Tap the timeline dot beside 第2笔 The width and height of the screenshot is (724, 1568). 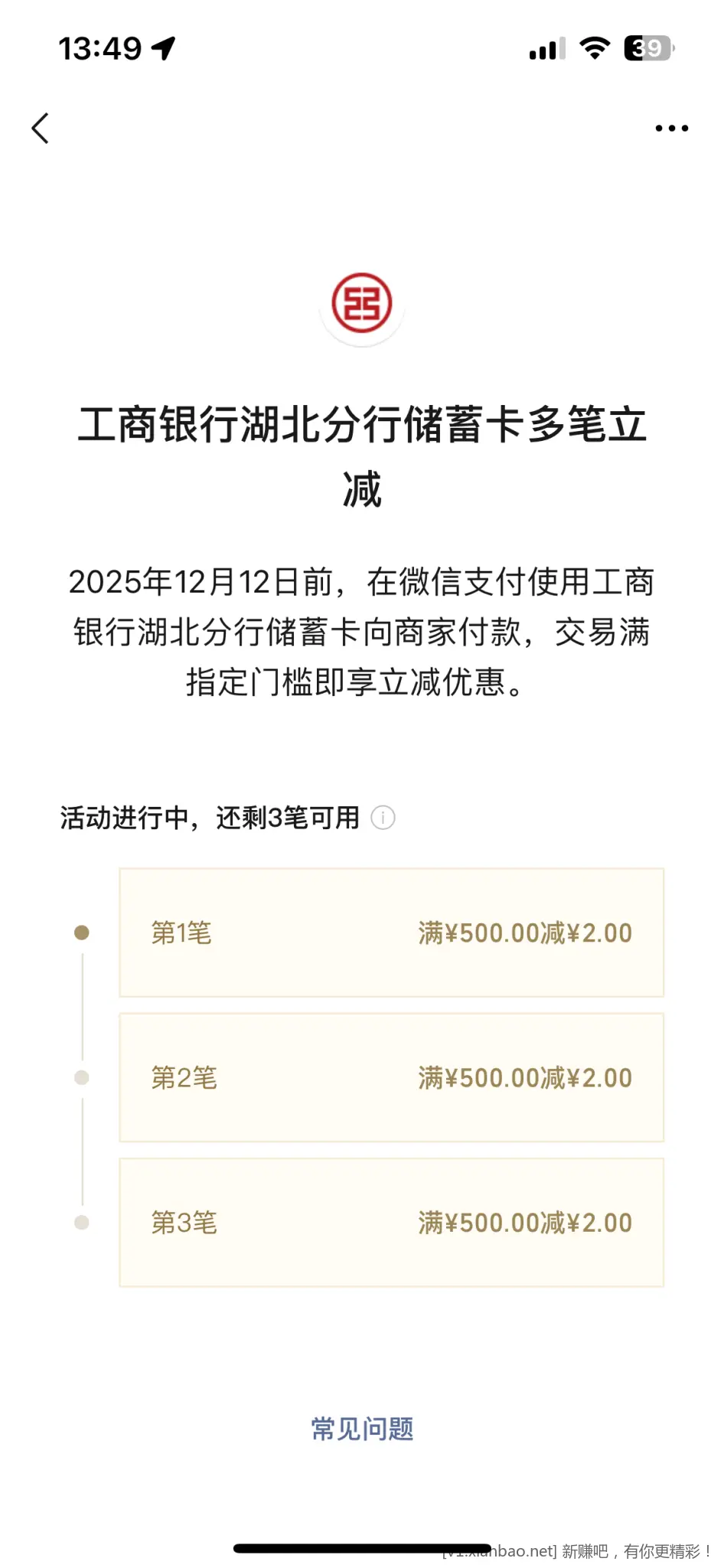[x=81, y=1076]
